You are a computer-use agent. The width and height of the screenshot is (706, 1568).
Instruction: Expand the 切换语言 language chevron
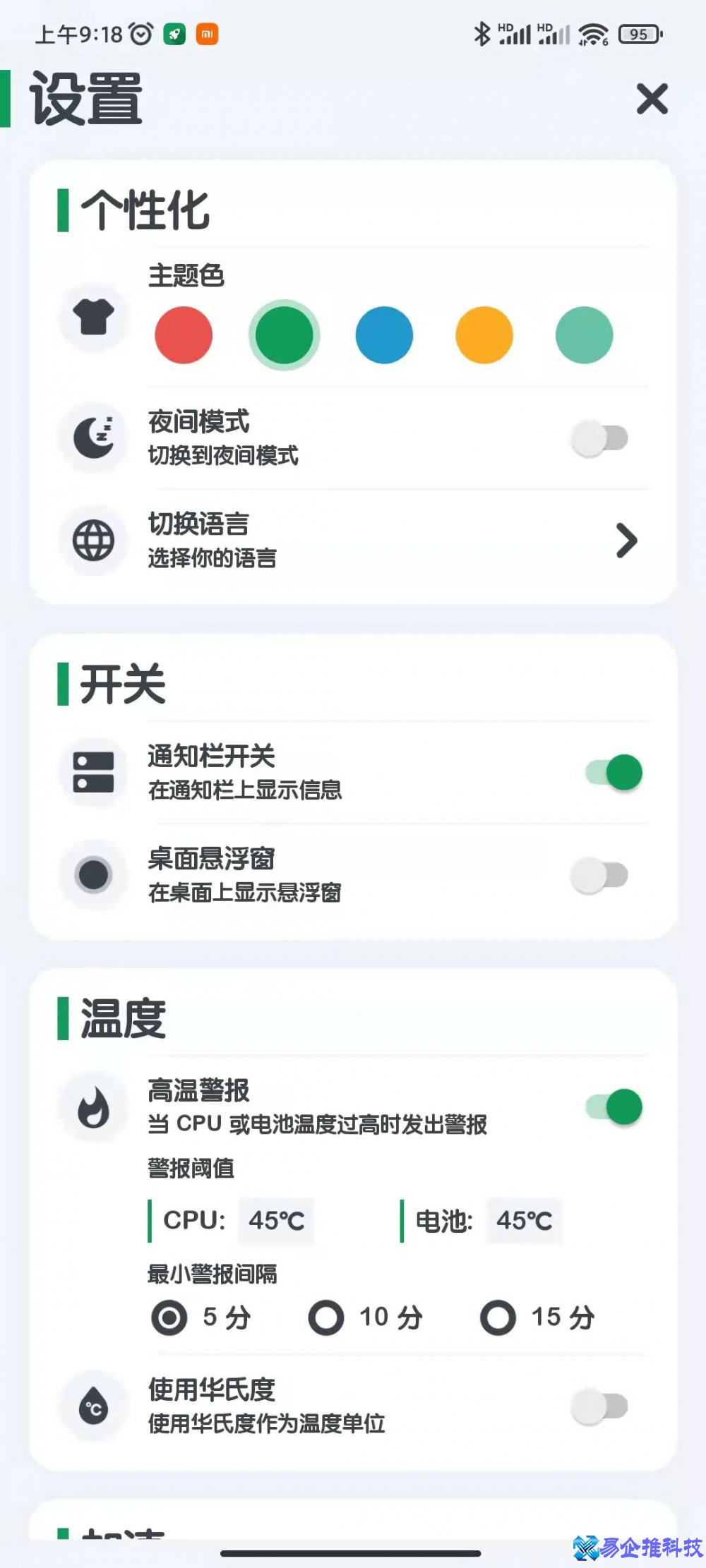click(x=627, y=541)
